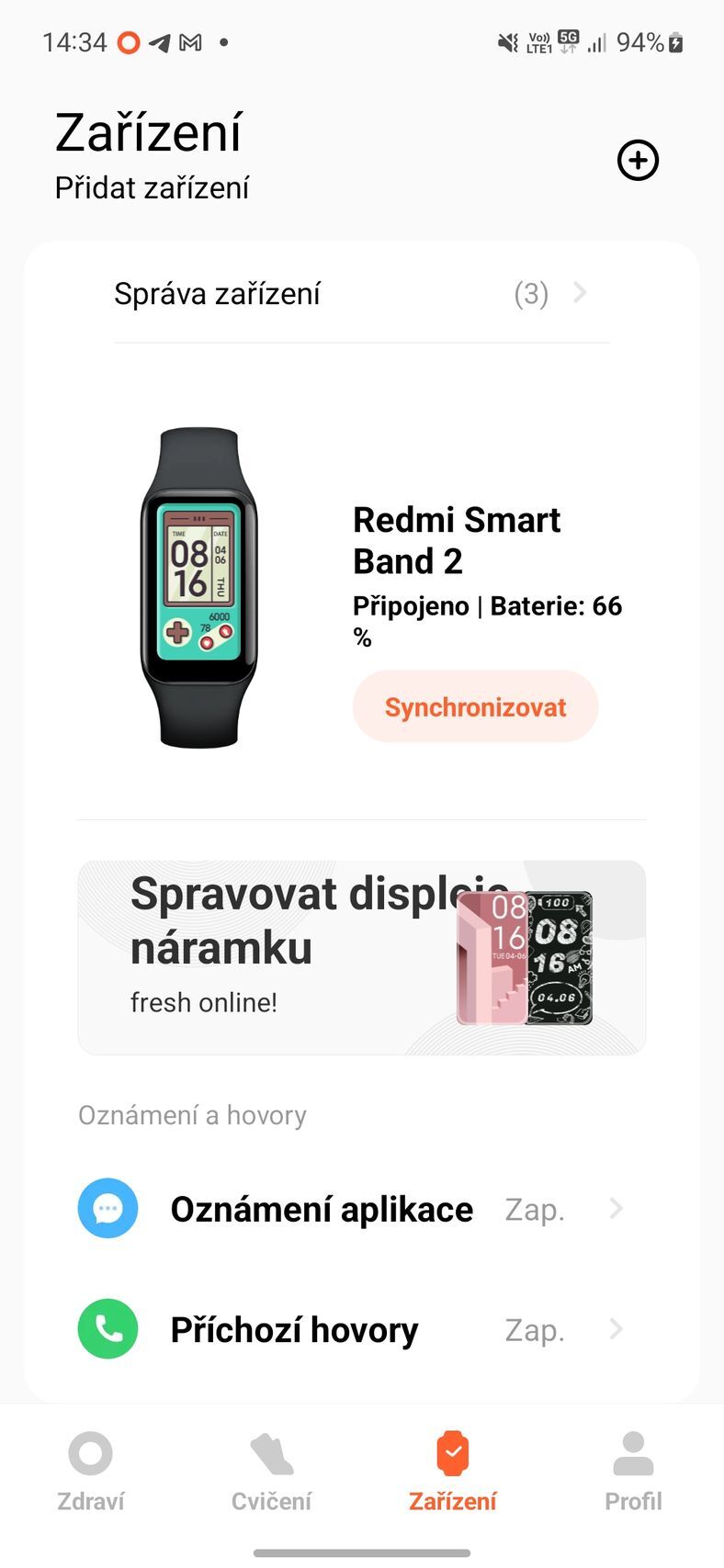Tap the Synchronizovat button
Viewport: 724px width, 1568px height.
pos(475,706)
